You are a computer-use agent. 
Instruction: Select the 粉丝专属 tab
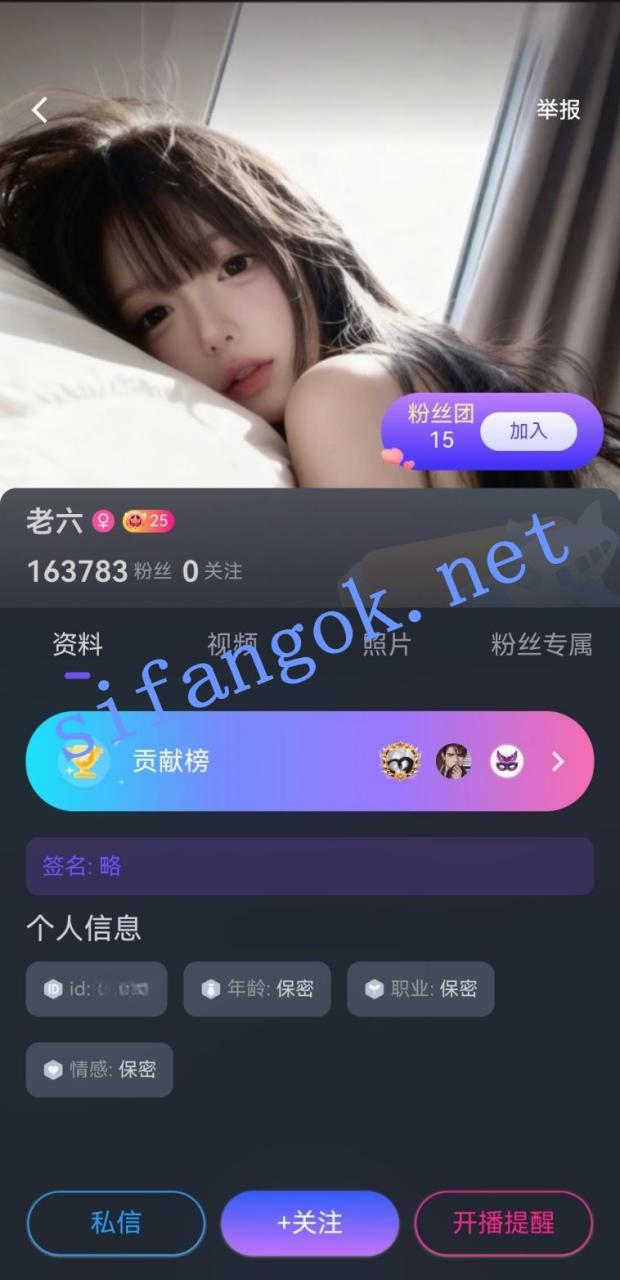[541, 645]
